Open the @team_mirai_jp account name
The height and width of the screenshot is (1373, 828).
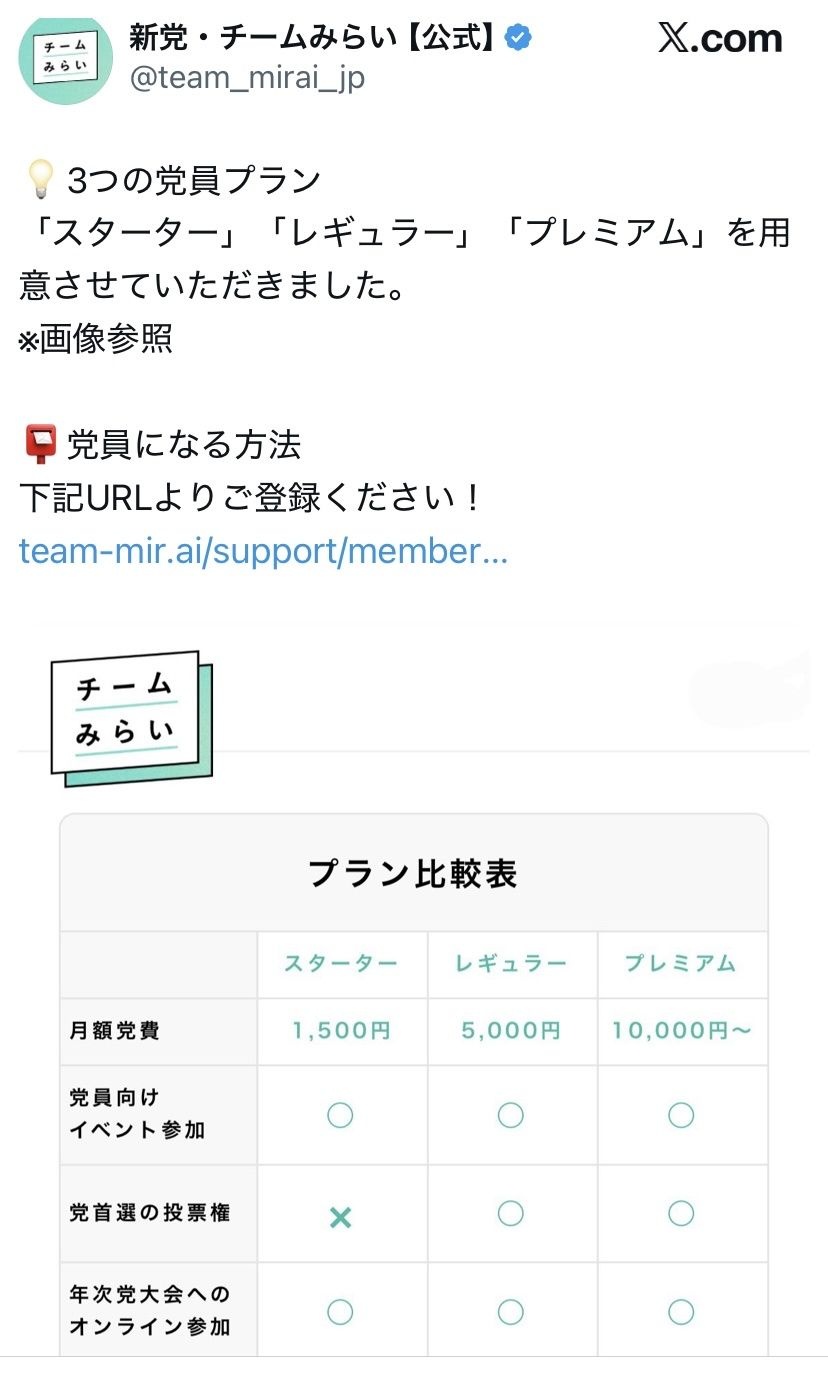point(247,78)
